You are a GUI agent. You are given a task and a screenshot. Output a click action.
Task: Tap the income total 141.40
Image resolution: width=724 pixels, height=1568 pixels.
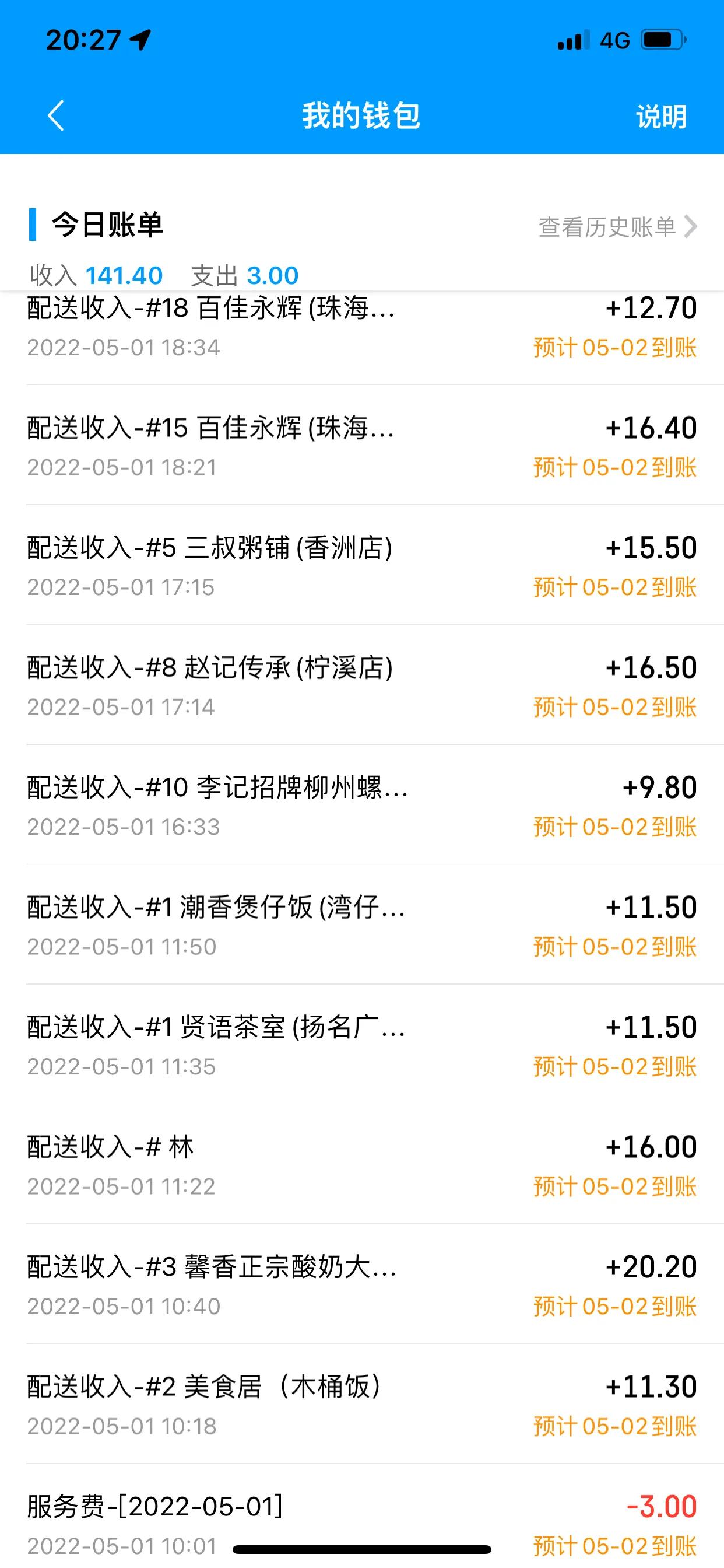pos(125,275)
